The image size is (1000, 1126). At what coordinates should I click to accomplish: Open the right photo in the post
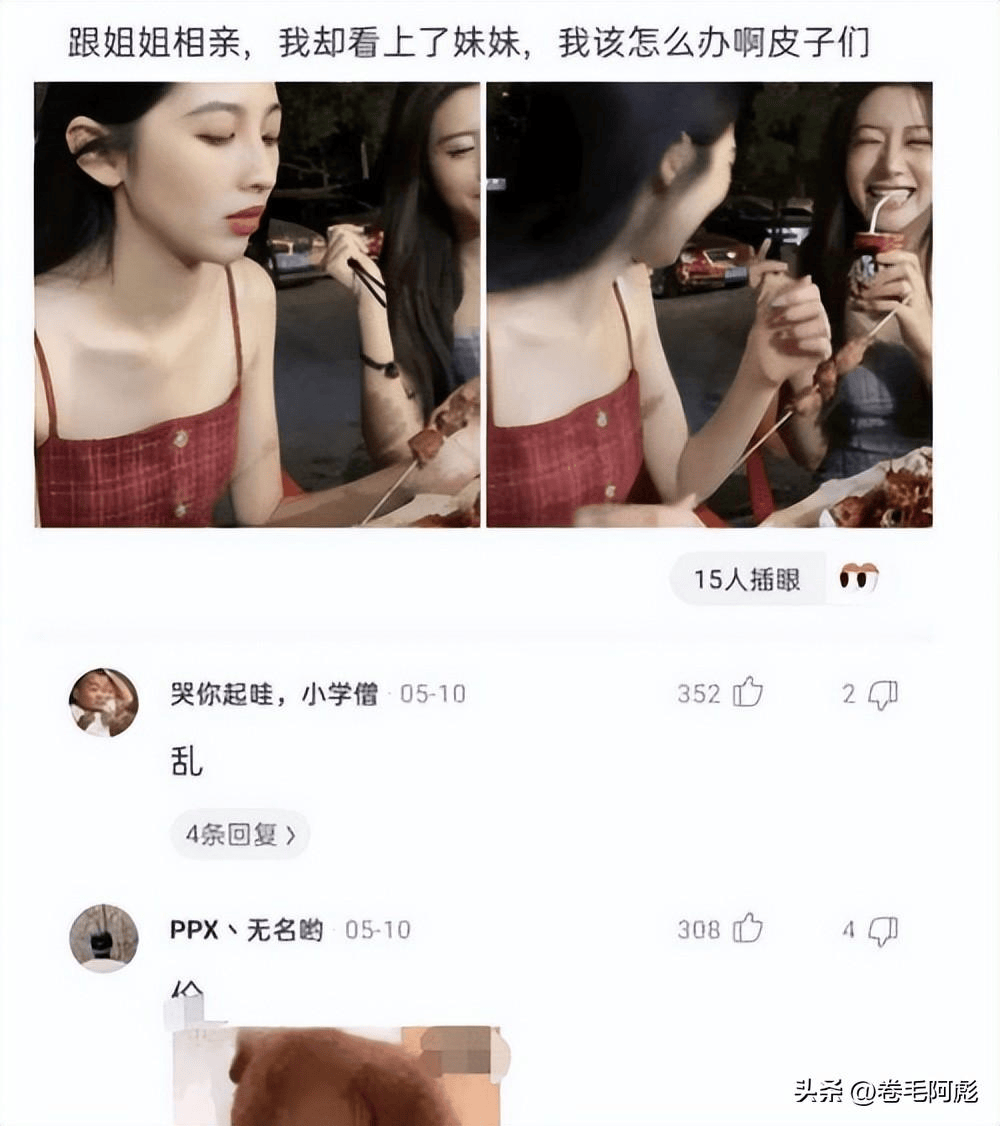coord(709,304)
